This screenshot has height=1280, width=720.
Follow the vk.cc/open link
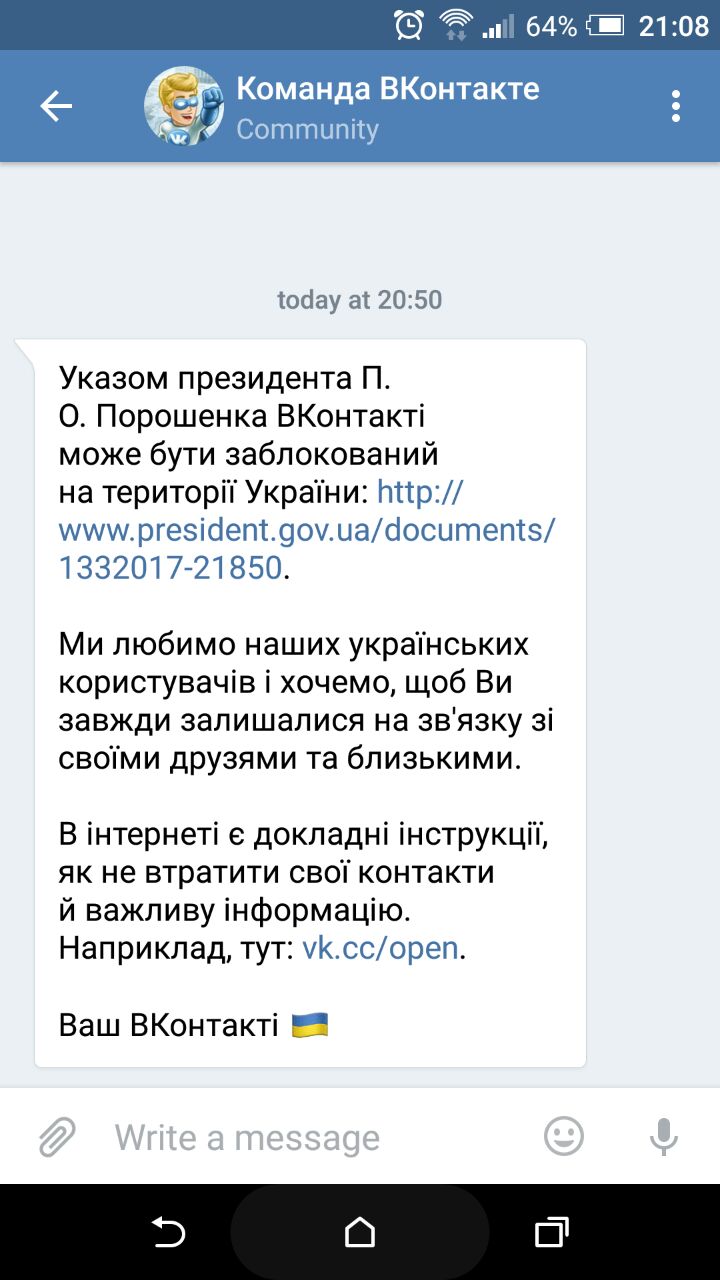(x=380, y=948)
